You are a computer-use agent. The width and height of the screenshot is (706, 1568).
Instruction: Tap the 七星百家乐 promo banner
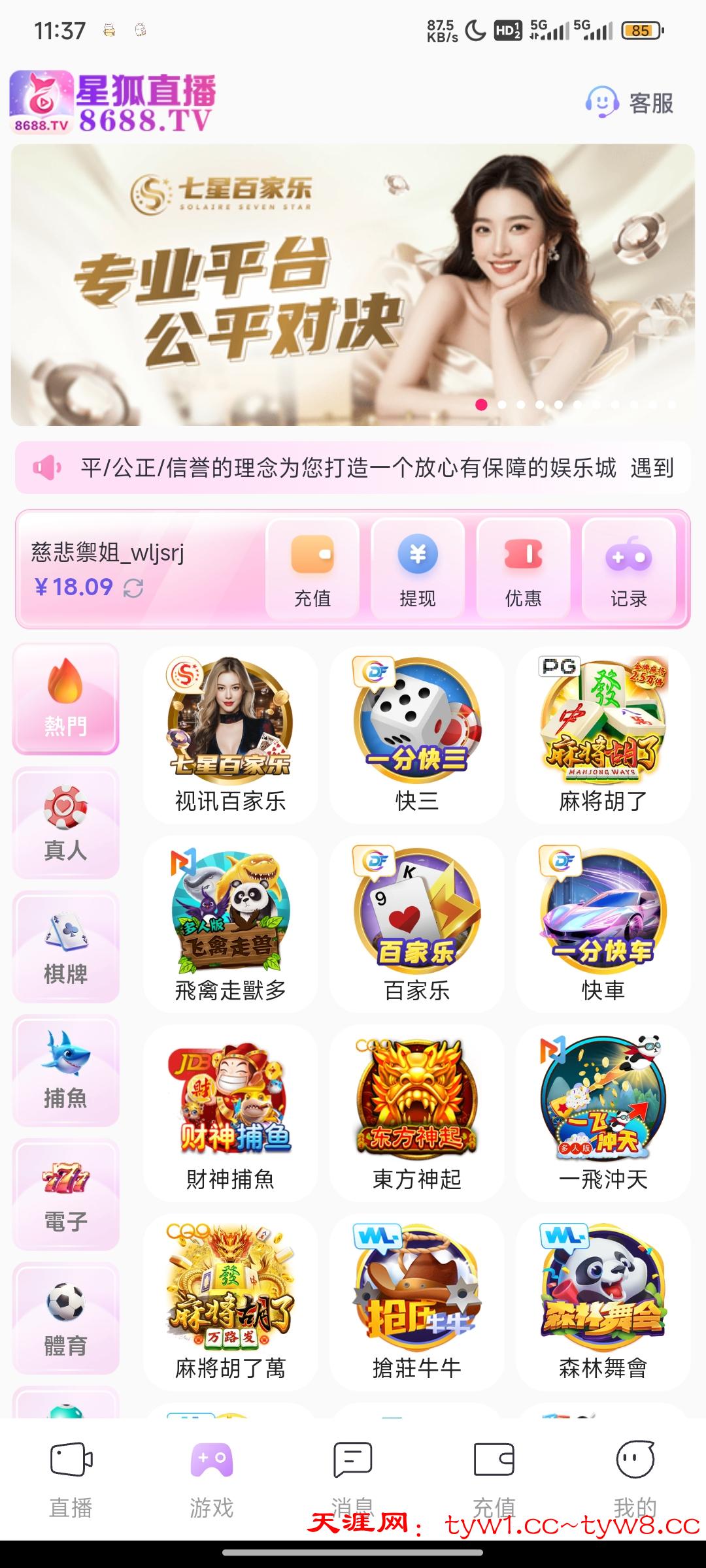(x=352, y=285)
